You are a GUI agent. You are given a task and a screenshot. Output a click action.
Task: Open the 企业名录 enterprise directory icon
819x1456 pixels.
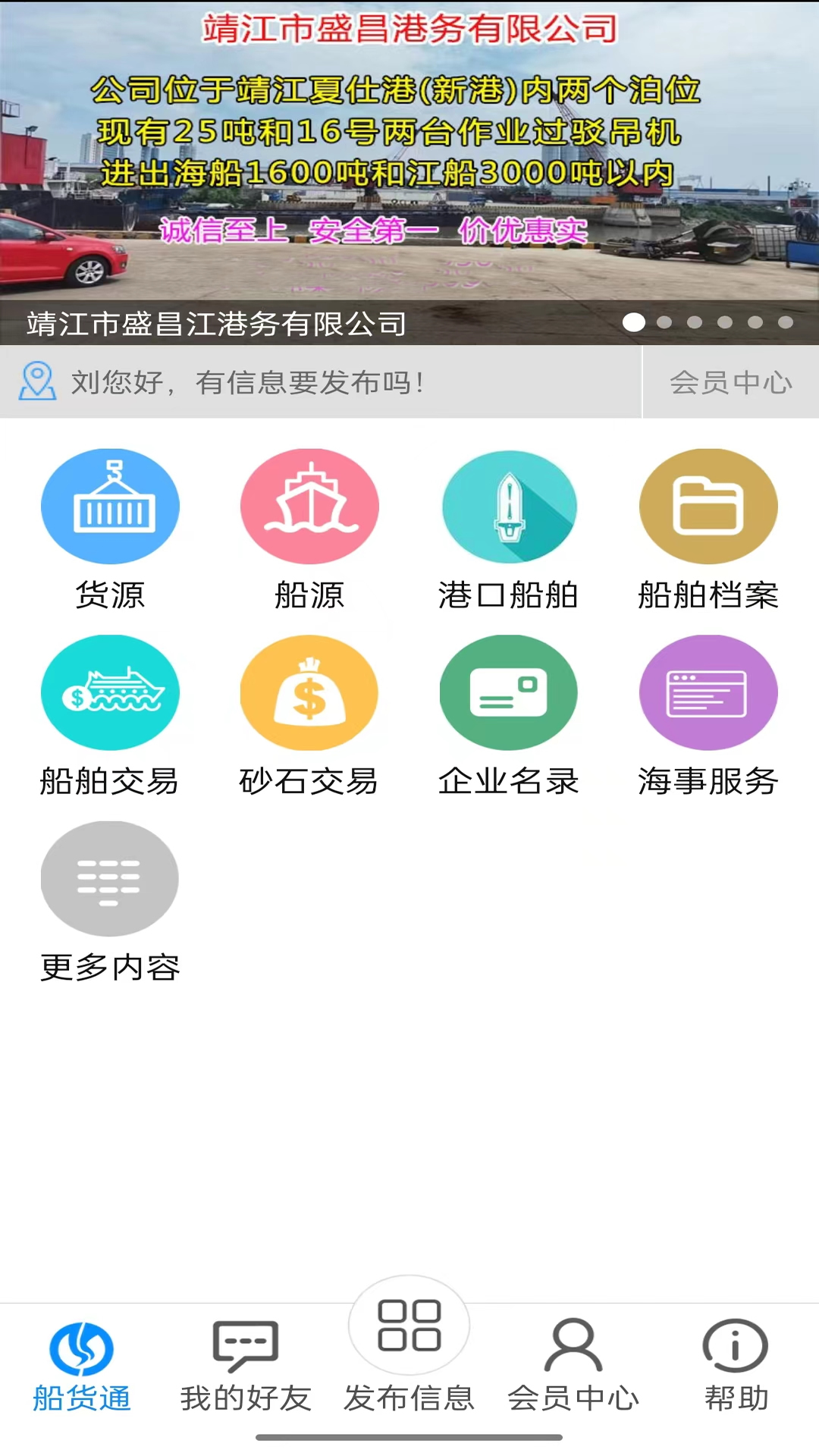509,692
